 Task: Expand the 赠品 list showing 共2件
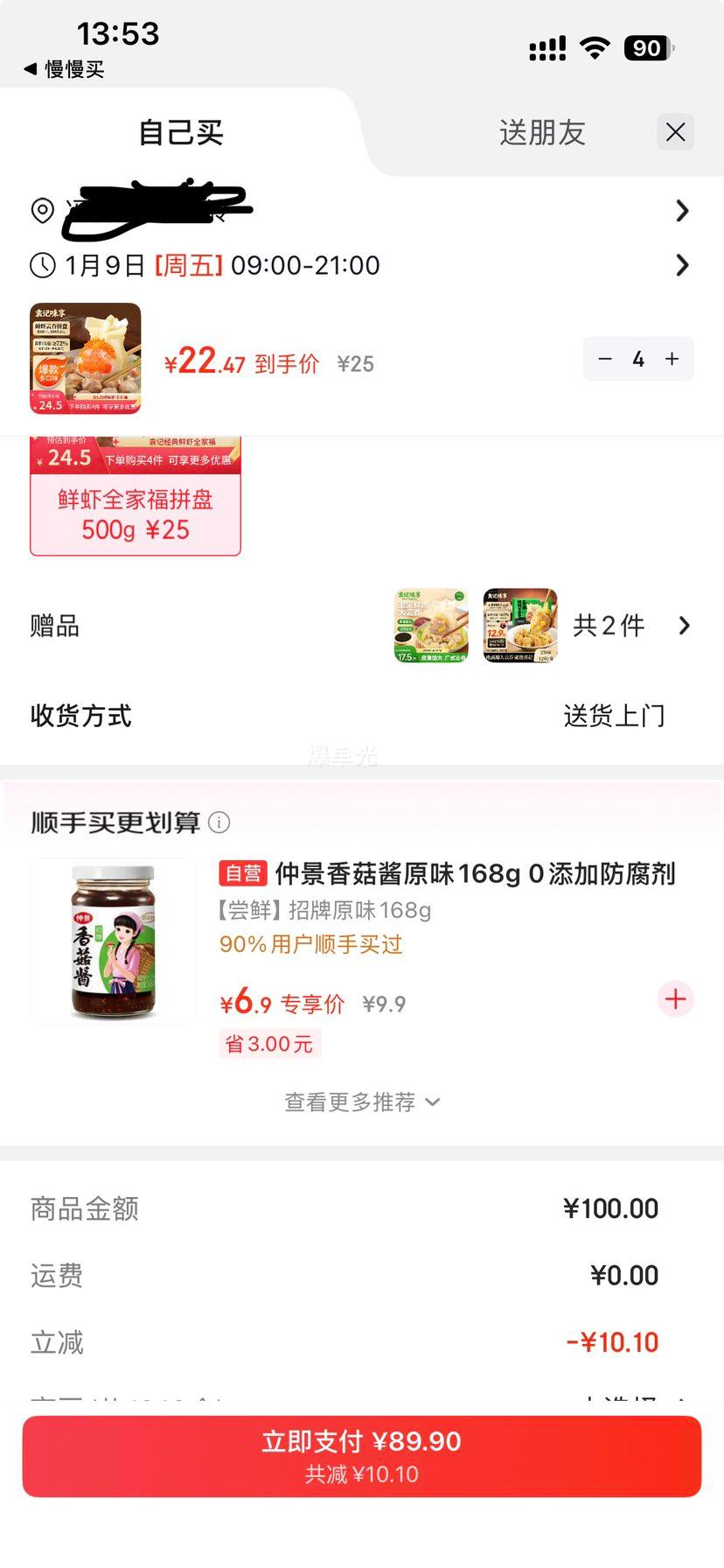pyautogui.click(x=628, y=626)
